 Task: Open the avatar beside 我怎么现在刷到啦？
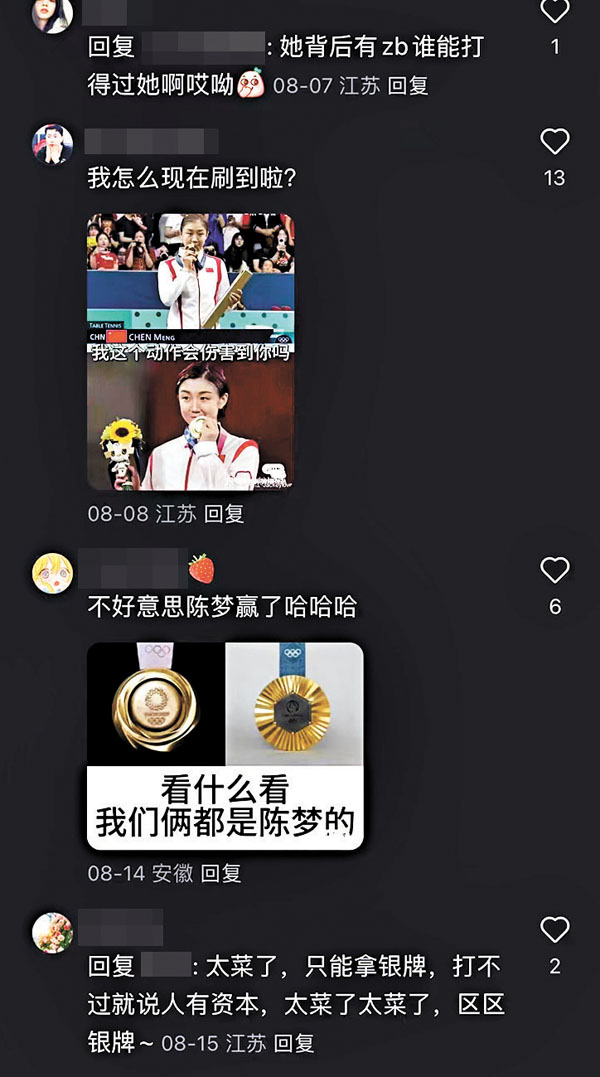tap(52, 144)
